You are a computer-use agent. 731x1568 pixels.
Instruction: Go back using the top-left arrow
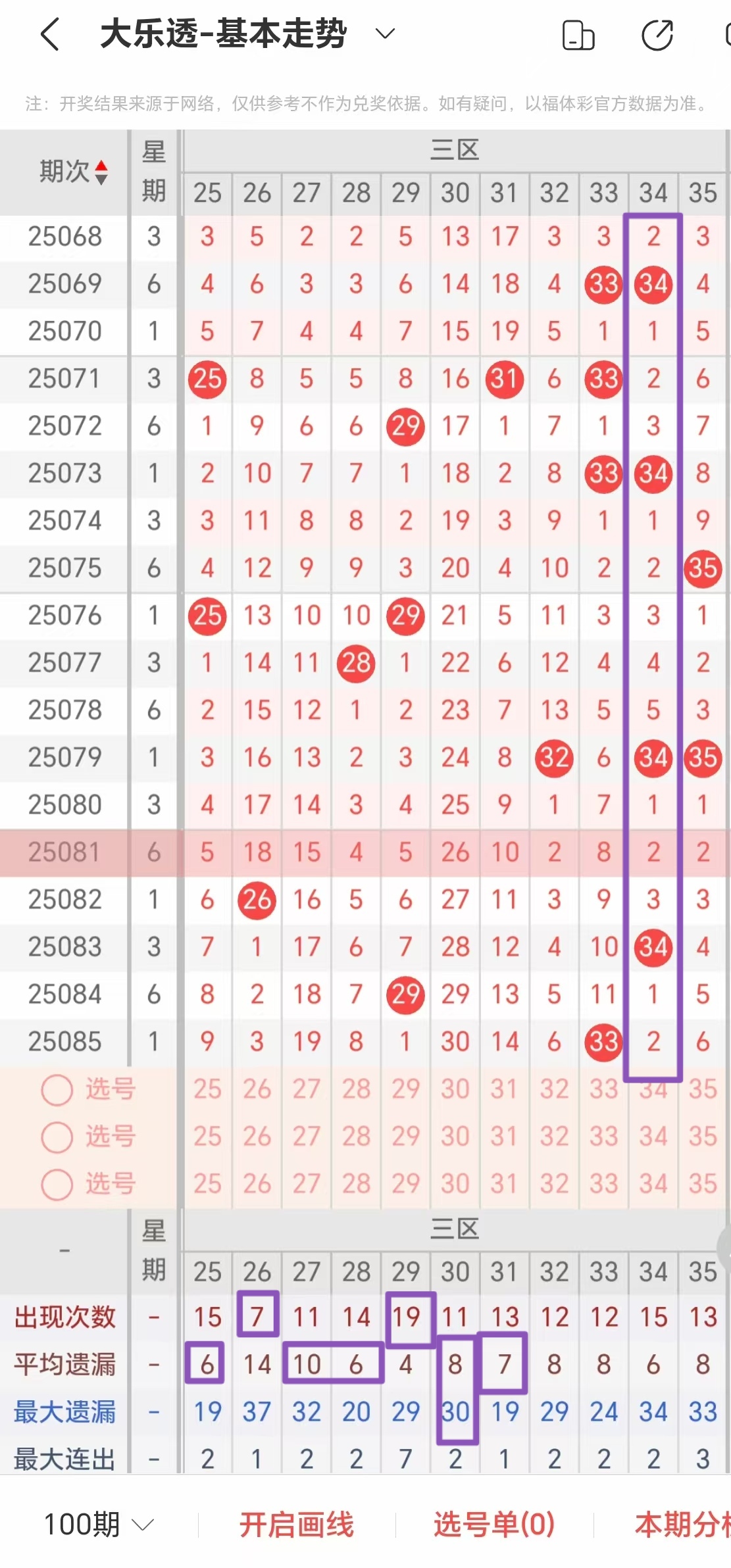coord(50,34)
